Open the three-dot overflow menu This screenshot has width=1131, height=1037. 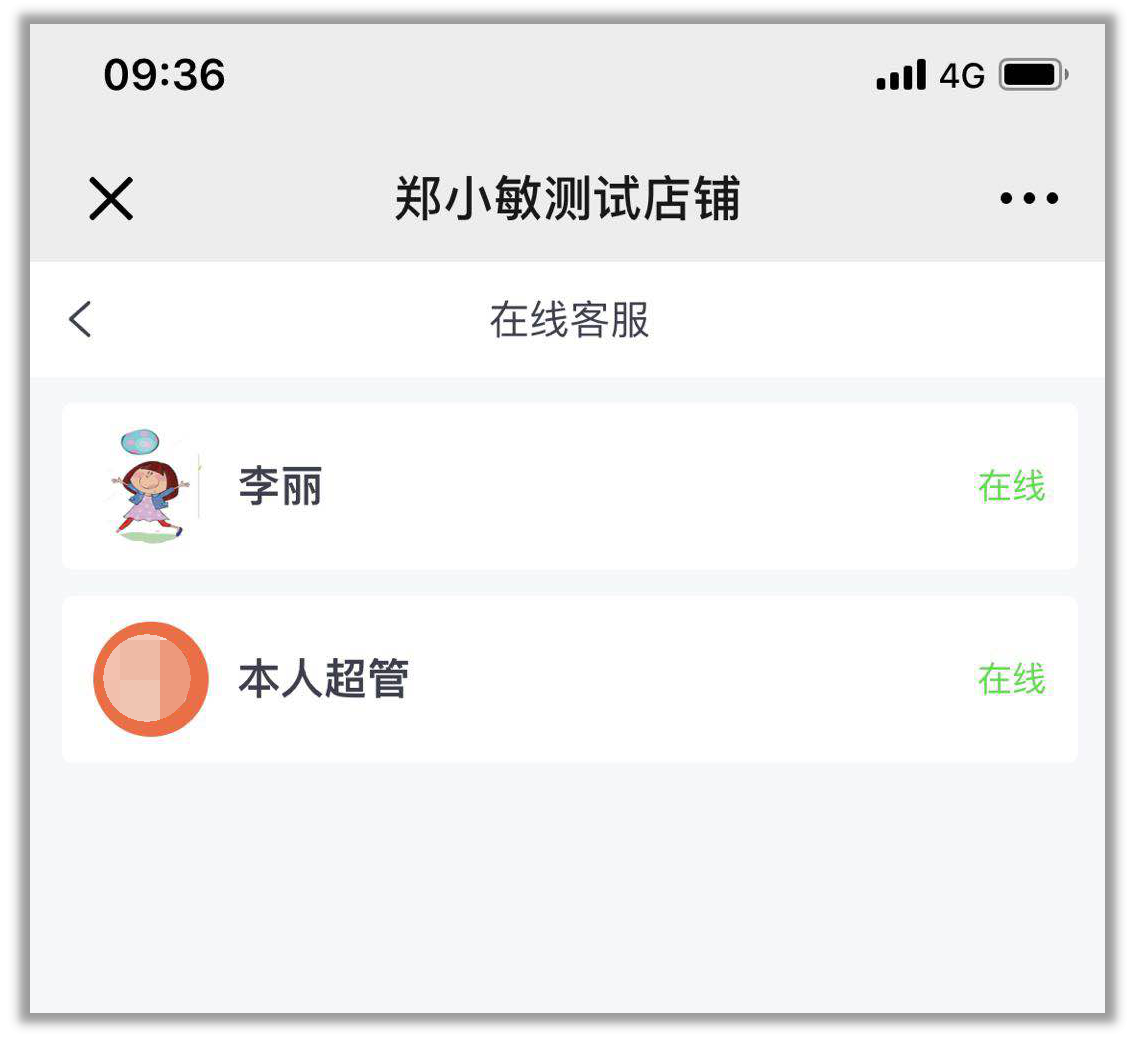[x=1028, y=198]
